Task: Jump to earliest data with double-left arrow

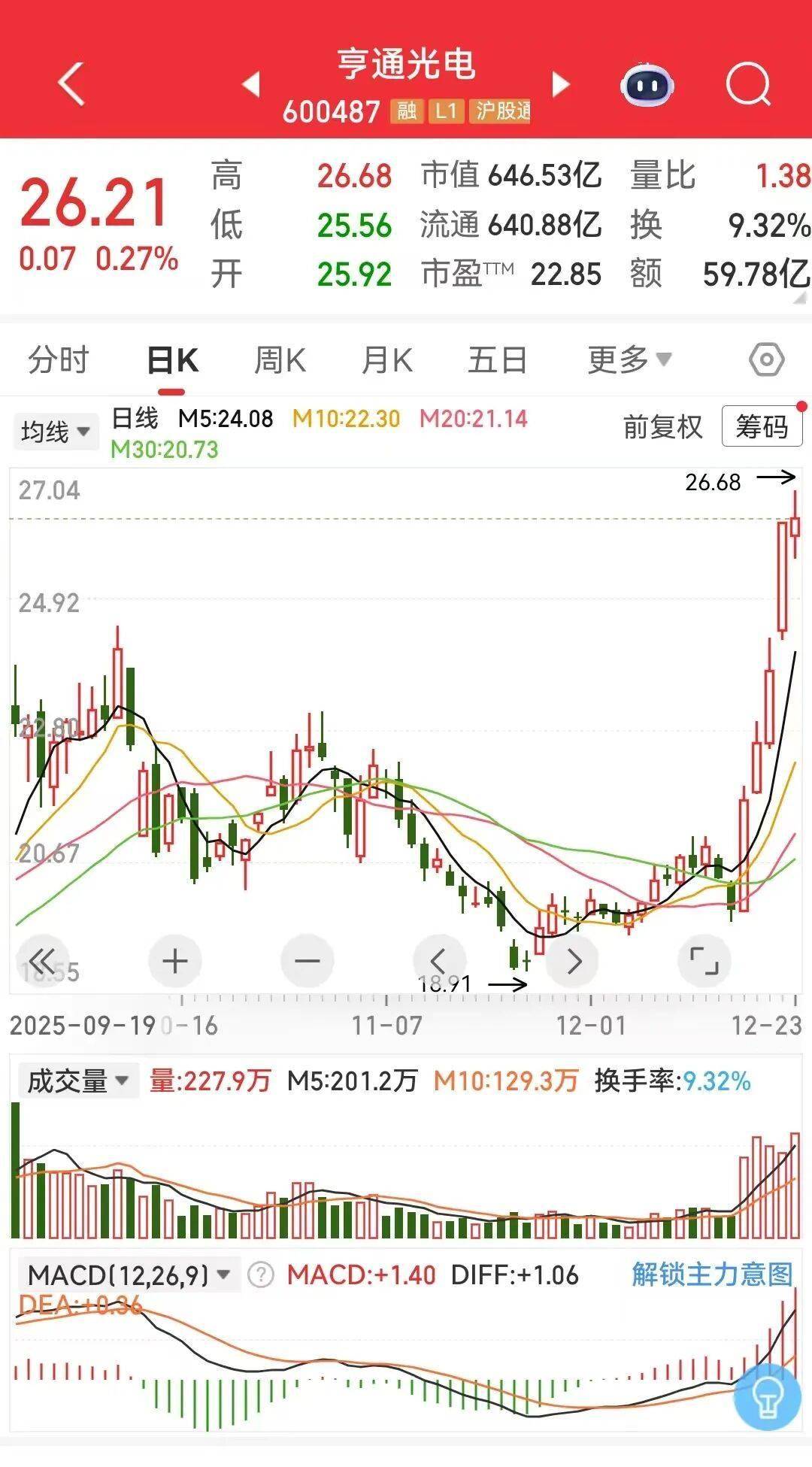Action: pos(43,959)
